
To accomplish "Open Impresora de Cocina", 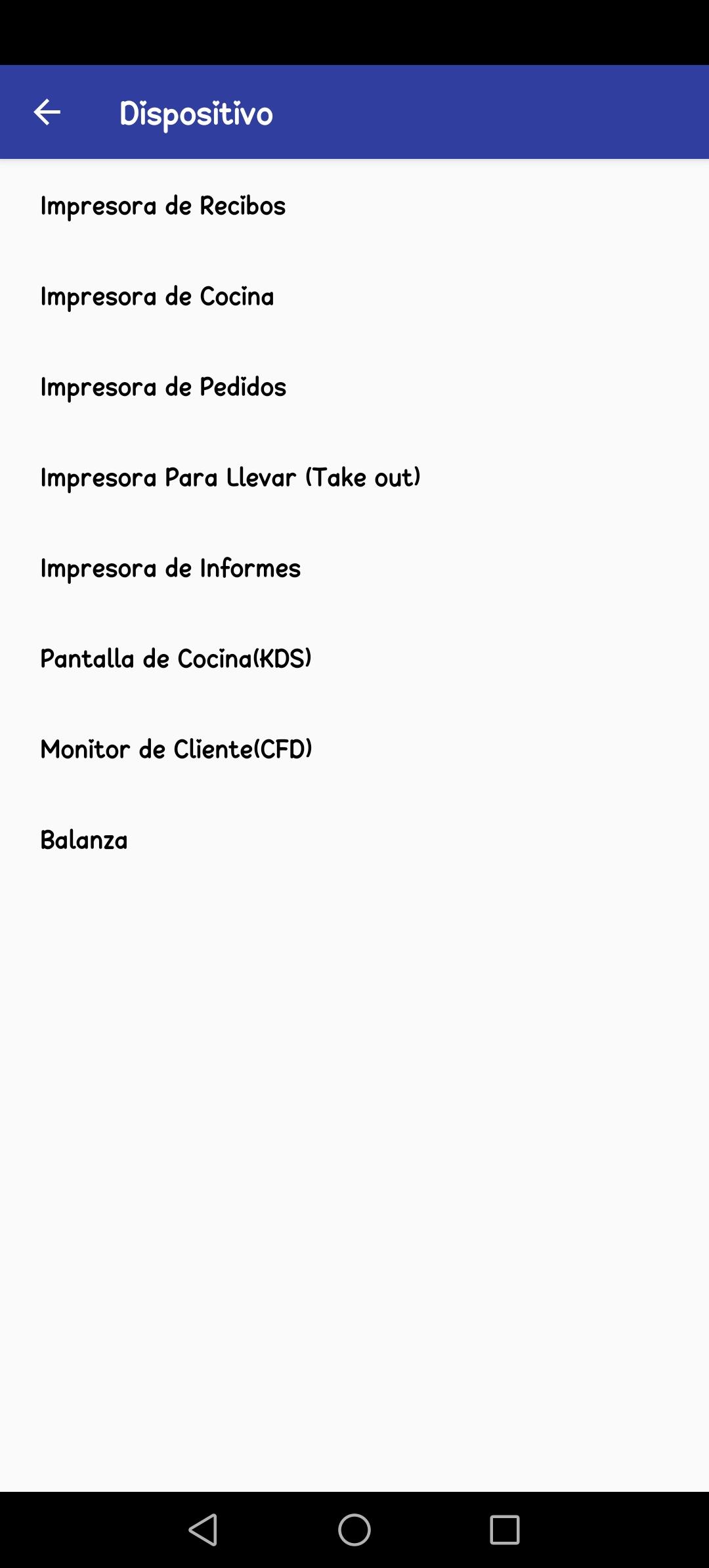I will [x=354, y=296].
